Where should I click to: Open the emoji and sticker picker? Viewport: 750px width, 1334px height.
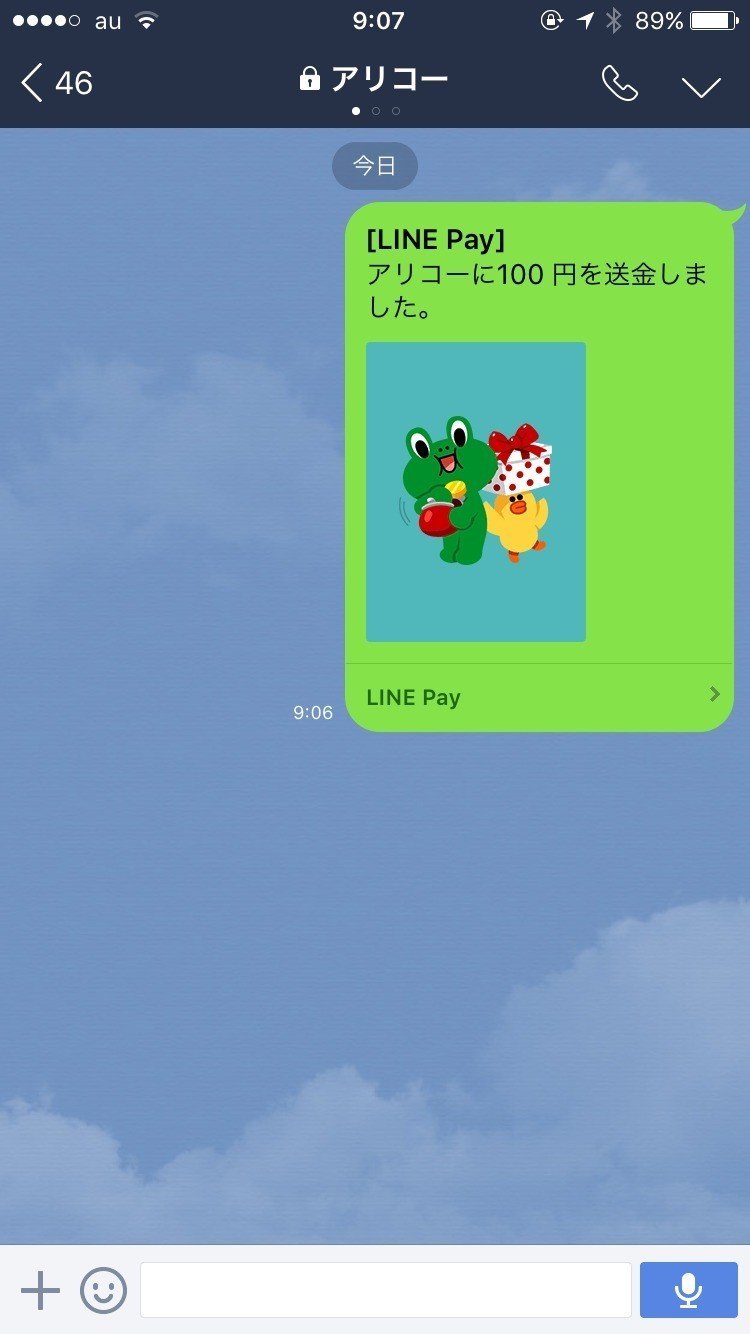[104, 1290]
